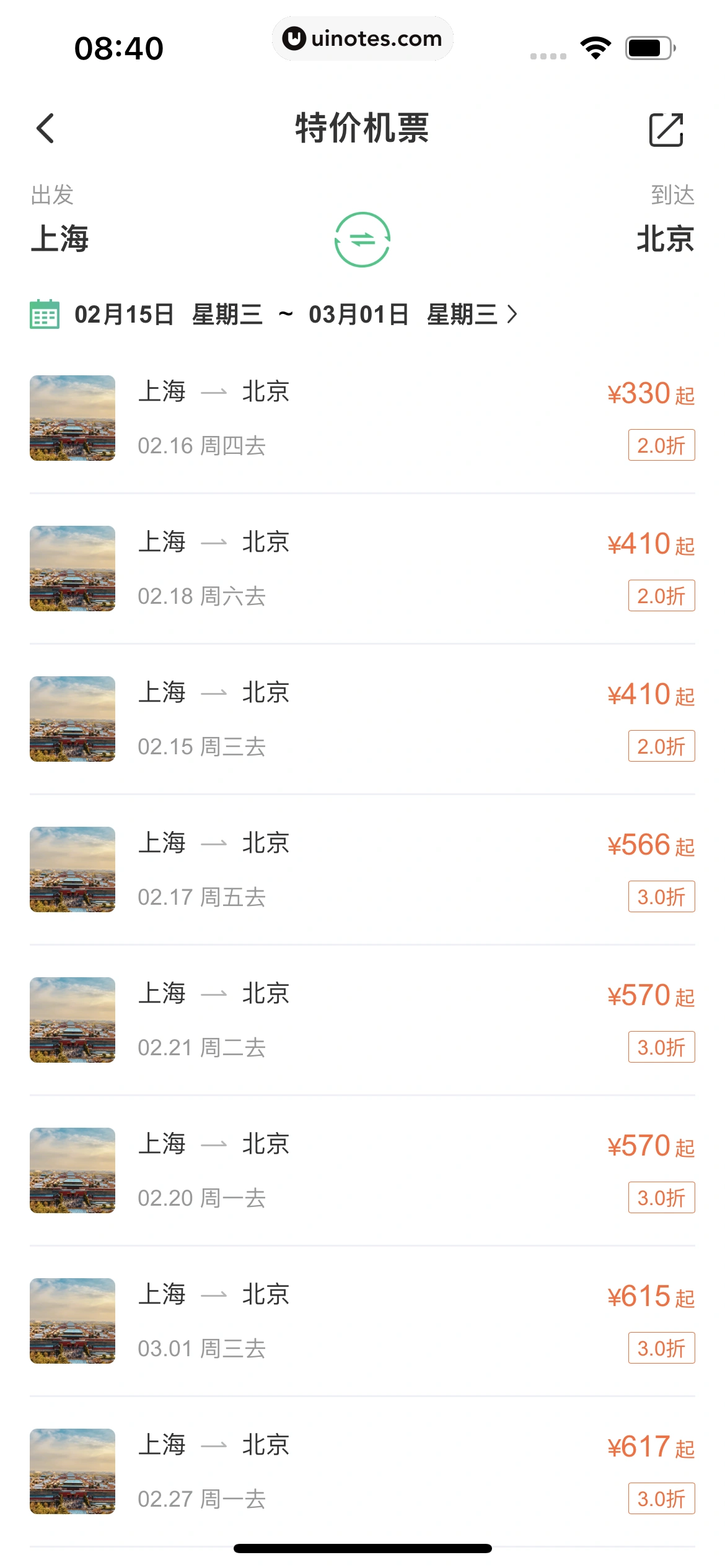This screenshot has height=1568, width=725.
Task: Tap the 2.0折 discount badge on 02.18 flight
Action: (661, 596)
